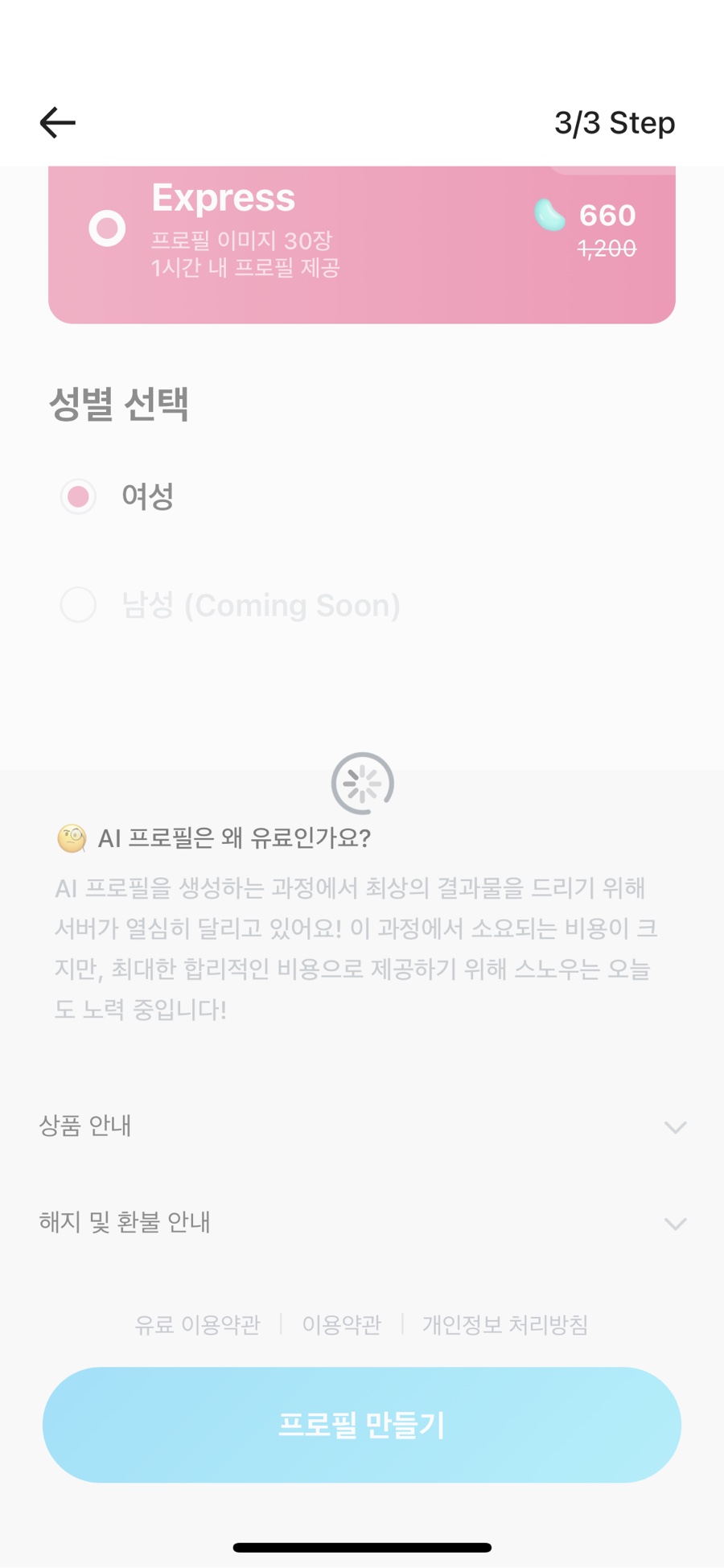Select the Express plan card
Screen dimensions: 724x1568
[x=362, y=245]
